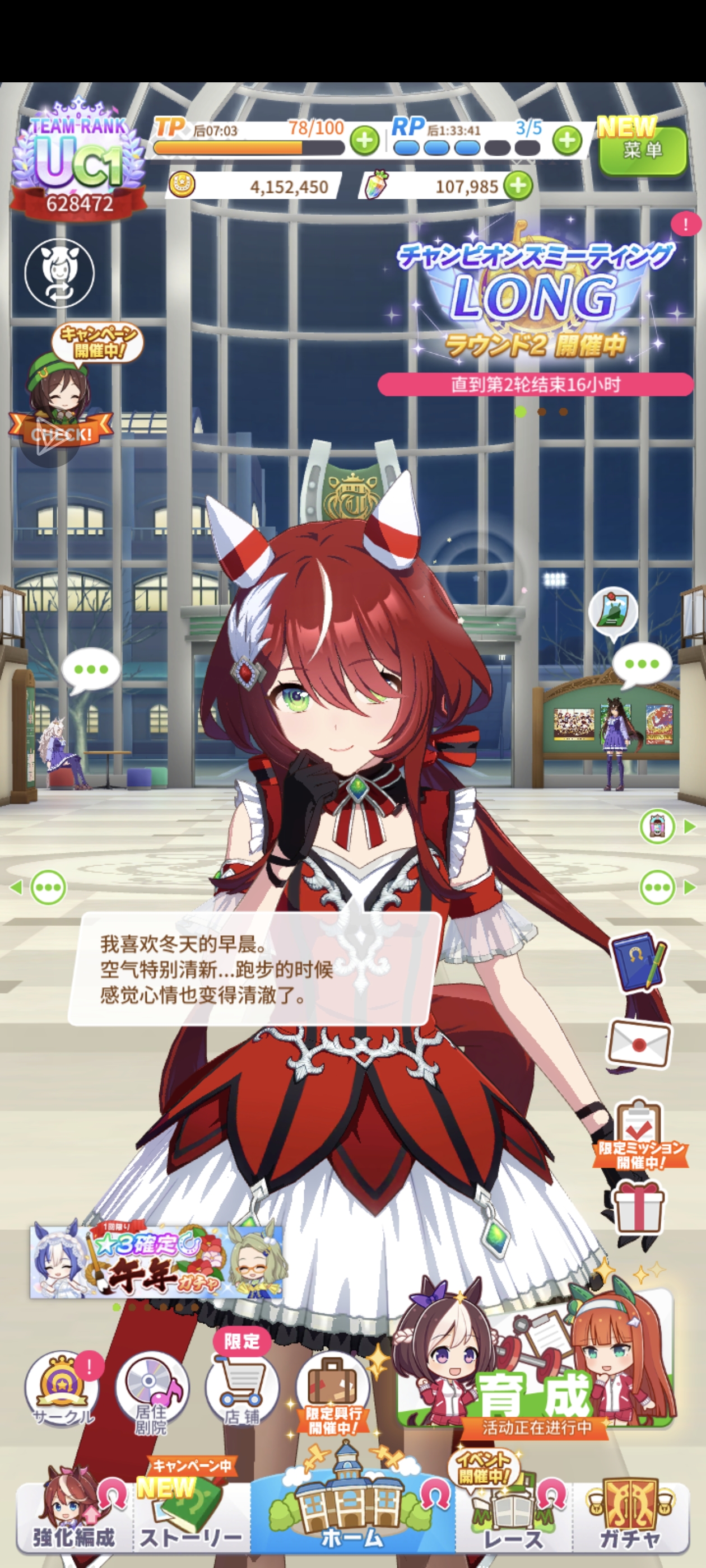Change the home screen character
706x1568 pixels.
[59, 273]
